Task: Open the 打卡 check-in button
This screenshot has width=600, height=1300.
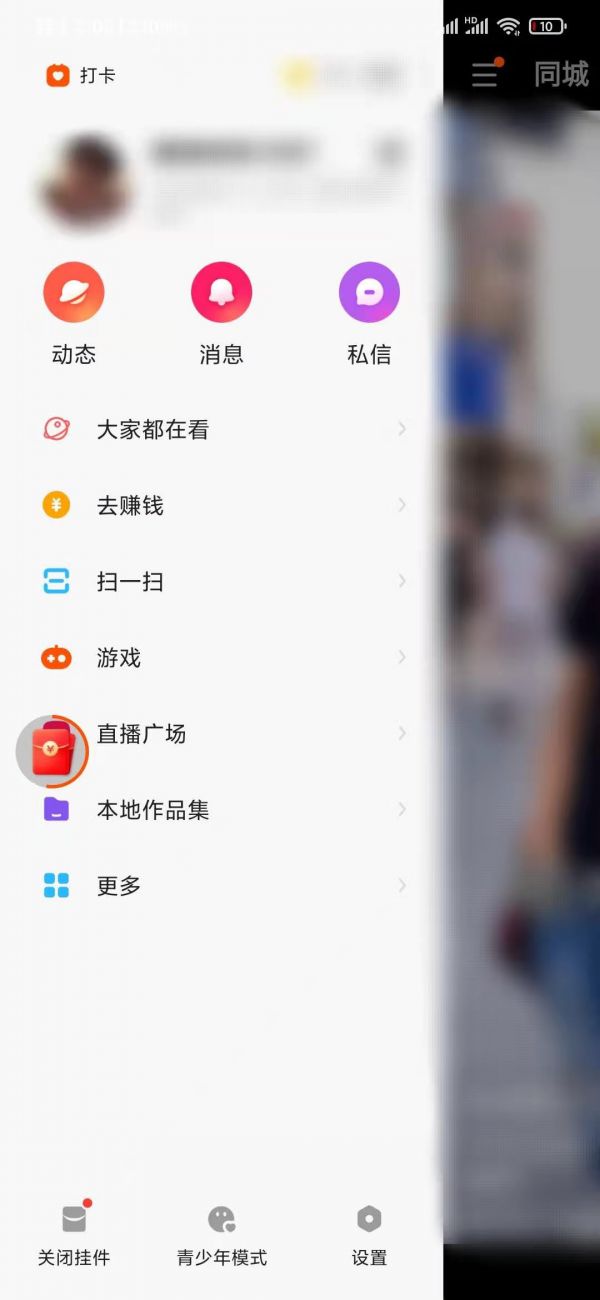Action: point(81,75)
